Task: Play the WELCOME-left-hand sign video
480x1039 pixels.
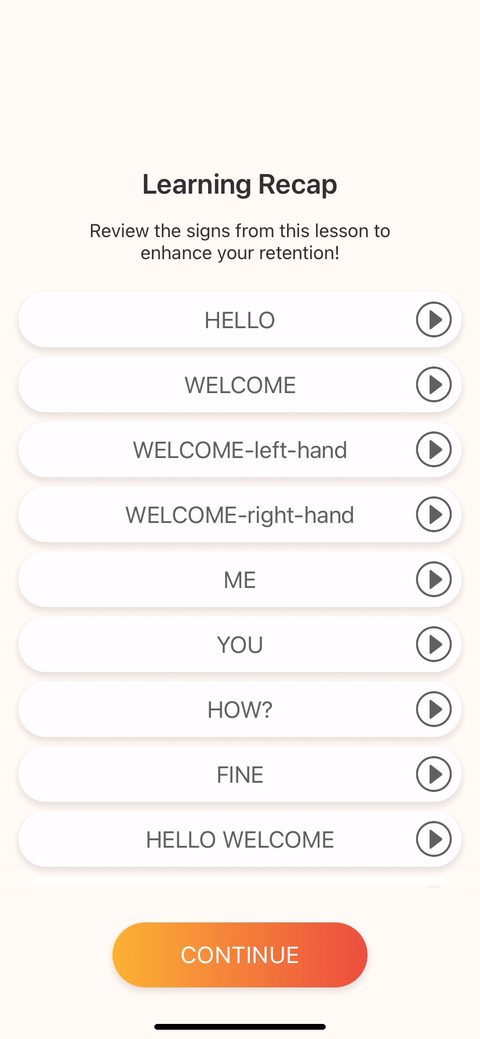Action: click(434, 450)
